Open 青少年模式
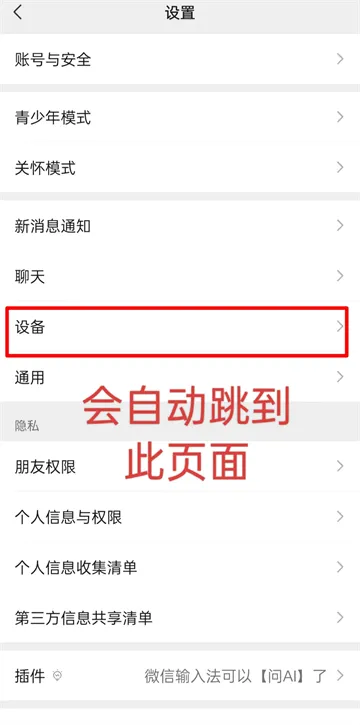Viewport: 360px width, 725px height. point(180,117)
